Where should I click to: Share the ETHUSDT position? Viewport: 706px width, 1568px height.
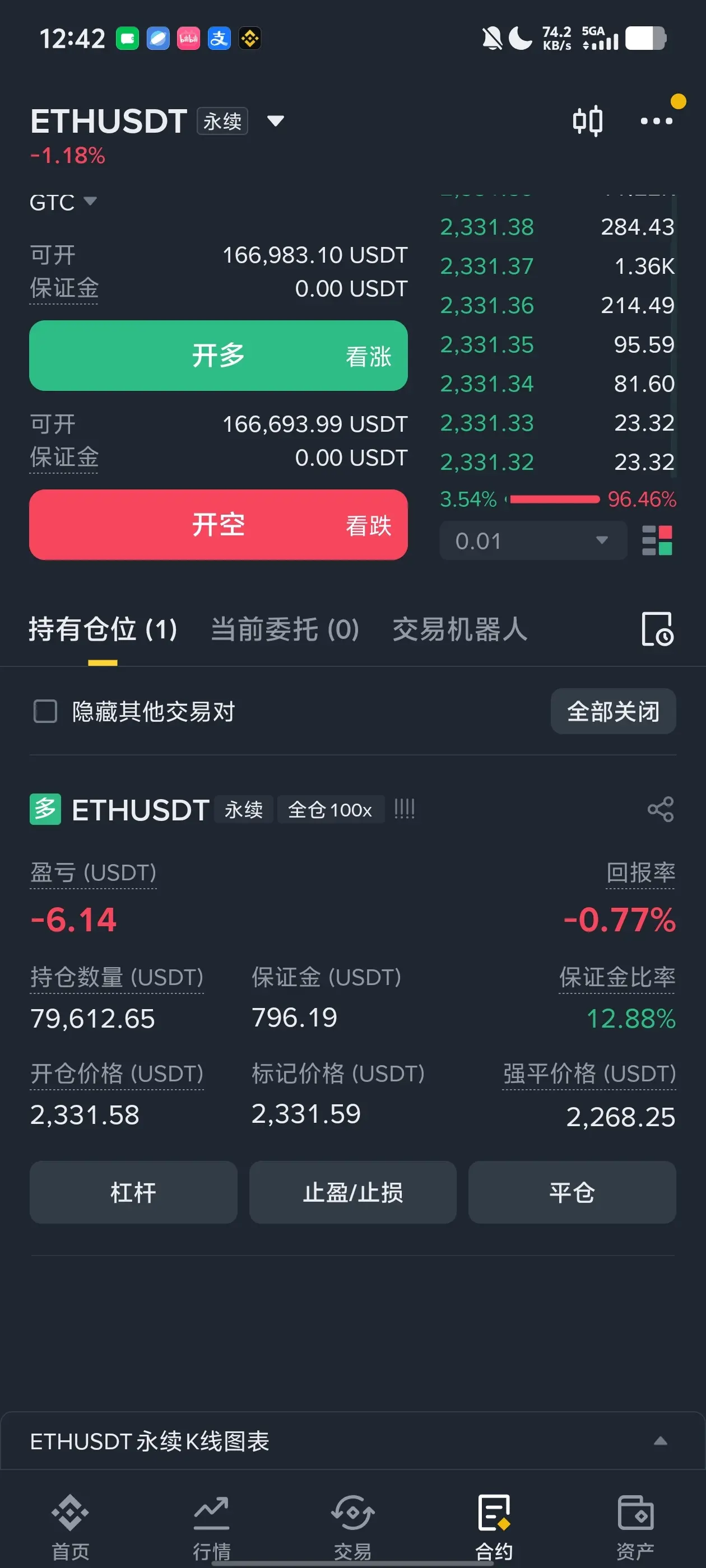pyautogui.click(x=660, y=810)
